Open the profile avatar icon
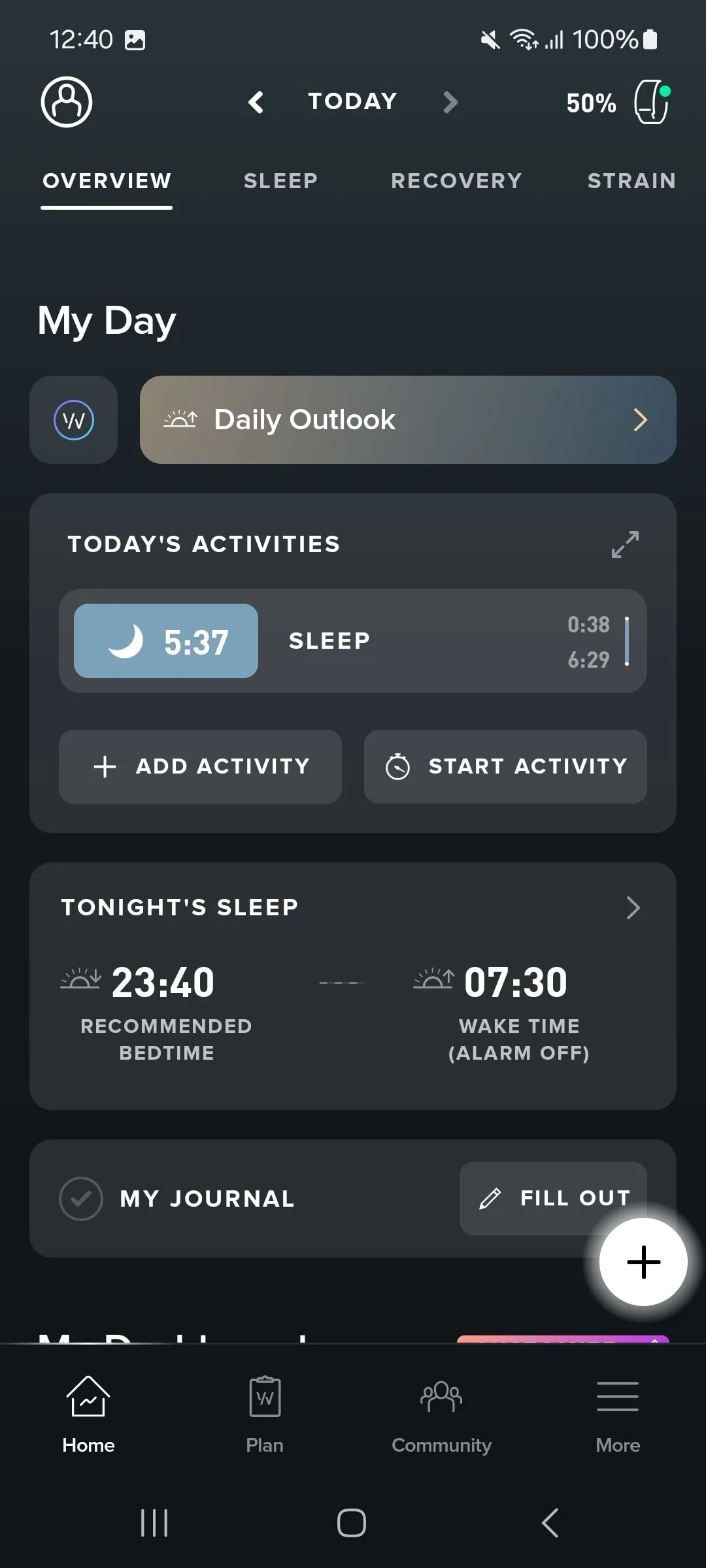The image size is (706, 1568). [67, 102]
